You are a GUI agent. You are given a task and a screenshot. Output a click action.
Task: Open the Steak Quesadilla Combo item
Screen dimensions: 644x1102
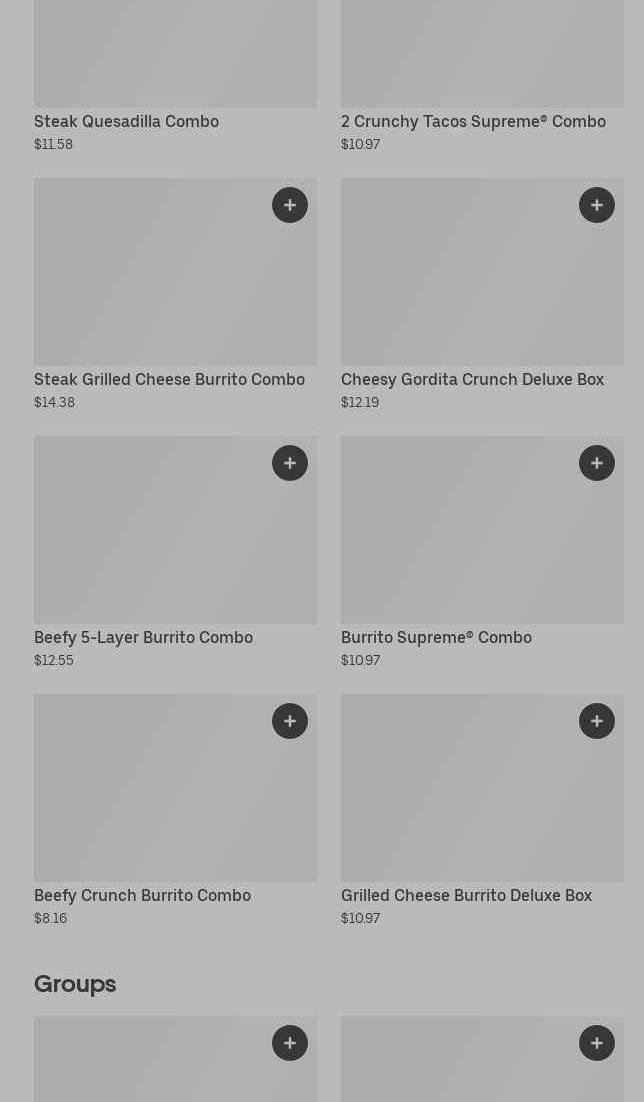point(175,76)
